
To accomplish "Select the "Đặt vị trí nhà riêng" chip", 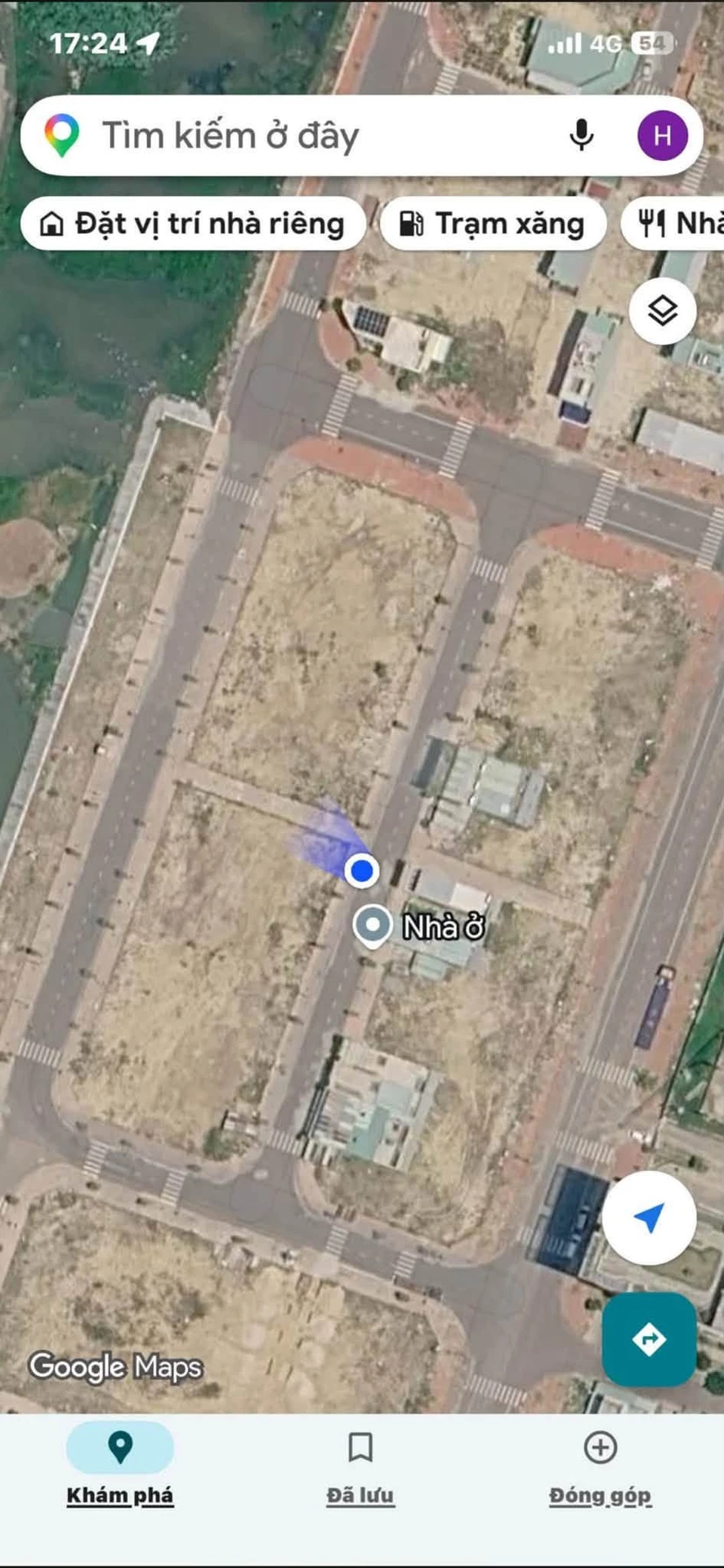I will [194, 223].
